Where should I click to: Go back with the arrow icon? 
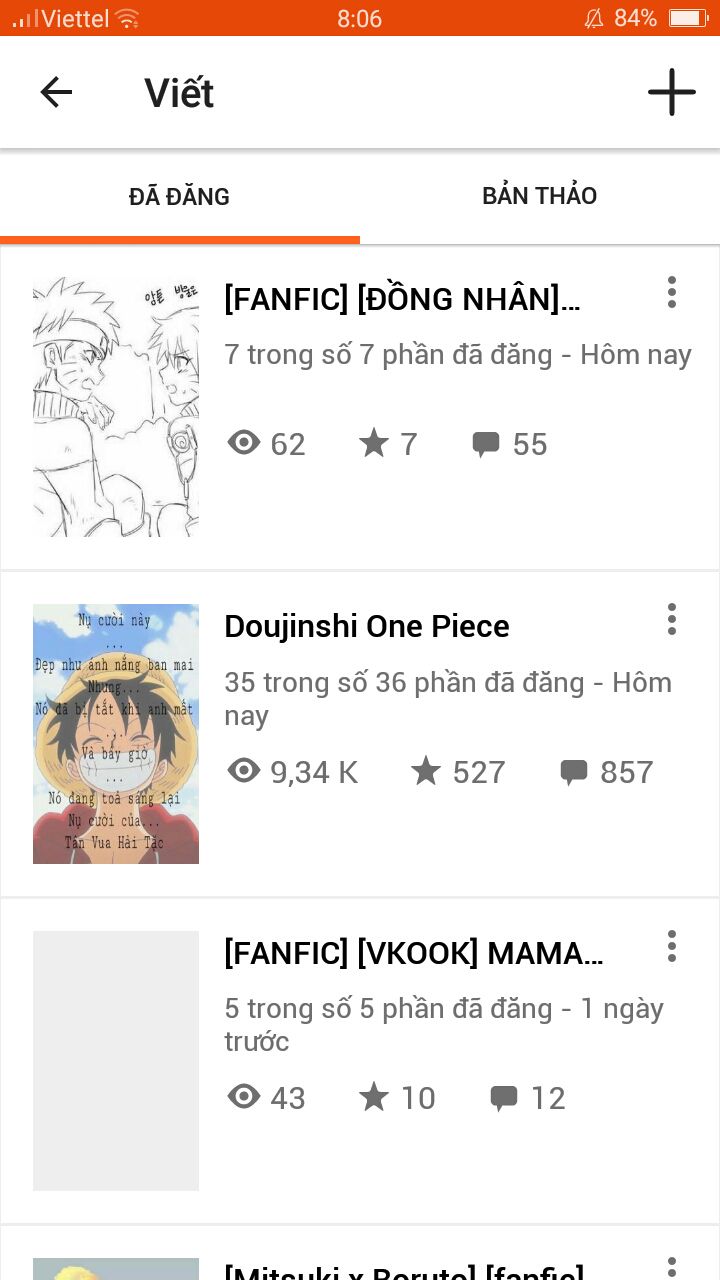56,93
